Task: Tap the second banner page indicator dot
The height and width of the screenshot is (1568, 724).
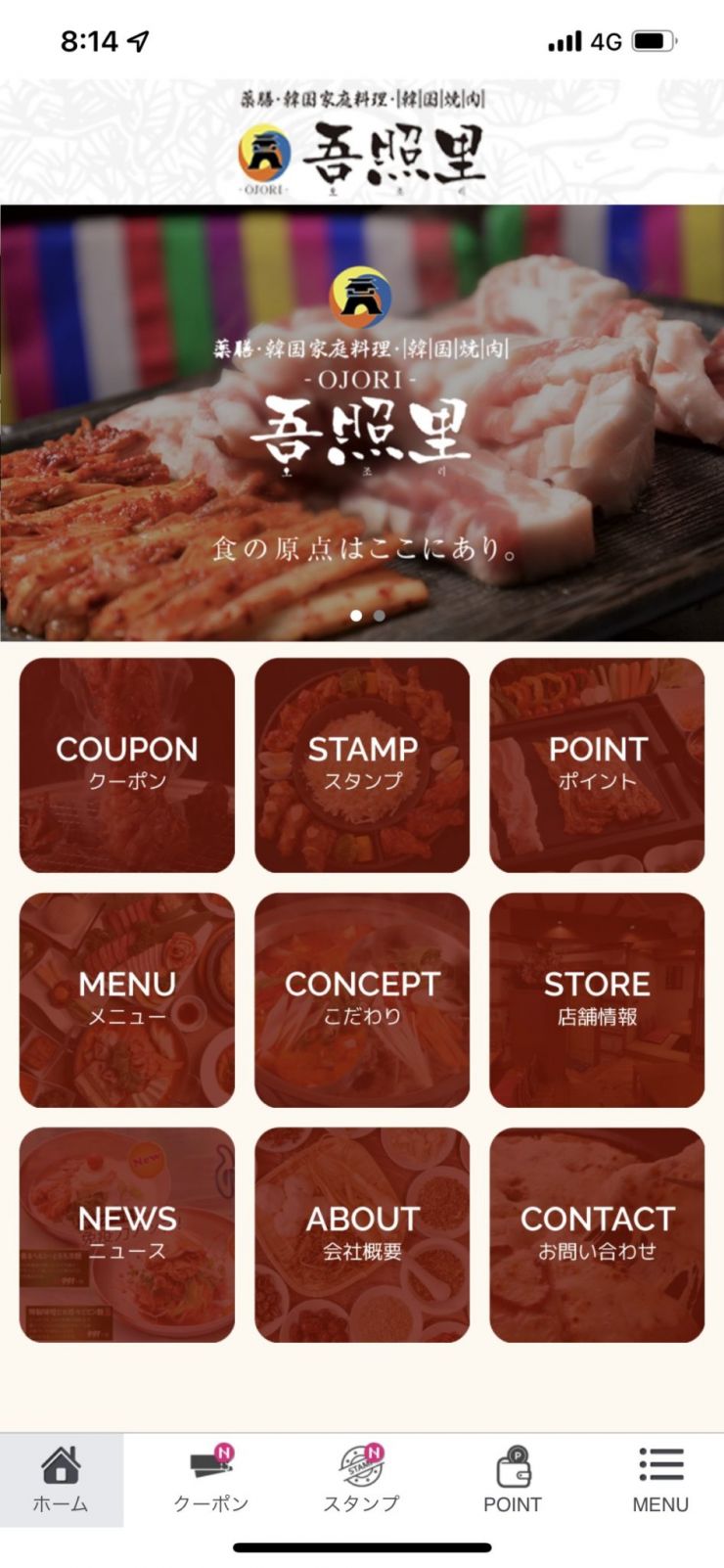Action: click(380, 616)
